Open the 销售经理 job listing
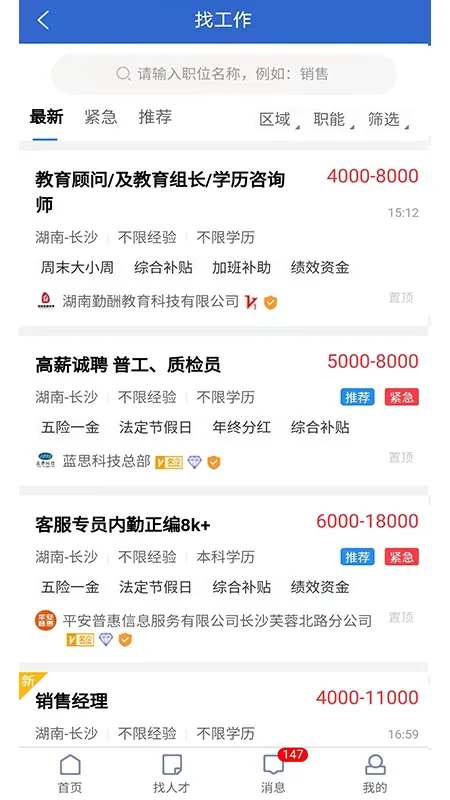 pyautogui.click(x=223, y=710)
